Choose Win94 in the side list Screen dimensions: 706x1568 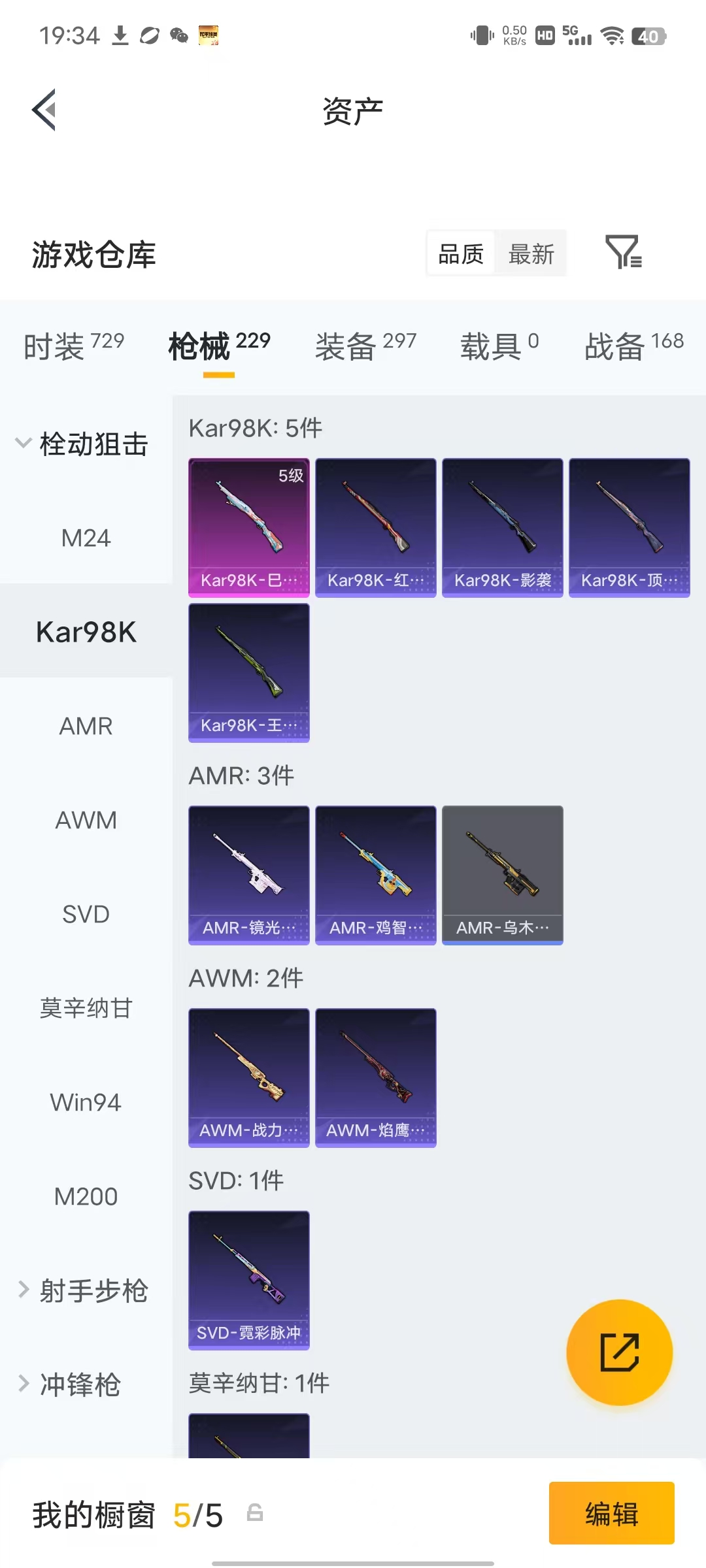click(x=86, y=1102)
